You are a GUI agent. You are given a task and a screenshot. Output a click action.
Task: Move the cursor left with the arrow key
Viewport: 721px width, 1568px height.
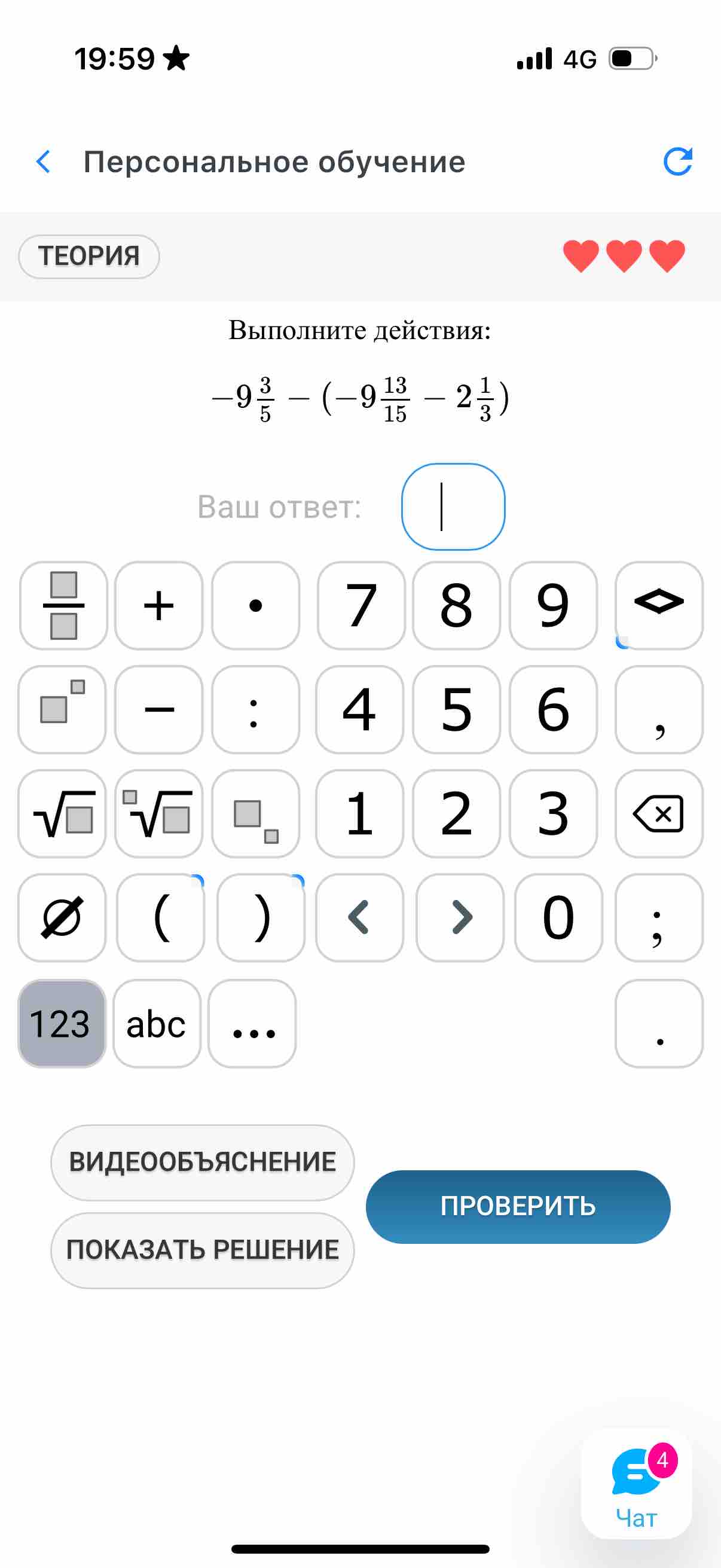pyautogui.click(x=359, y=917)
